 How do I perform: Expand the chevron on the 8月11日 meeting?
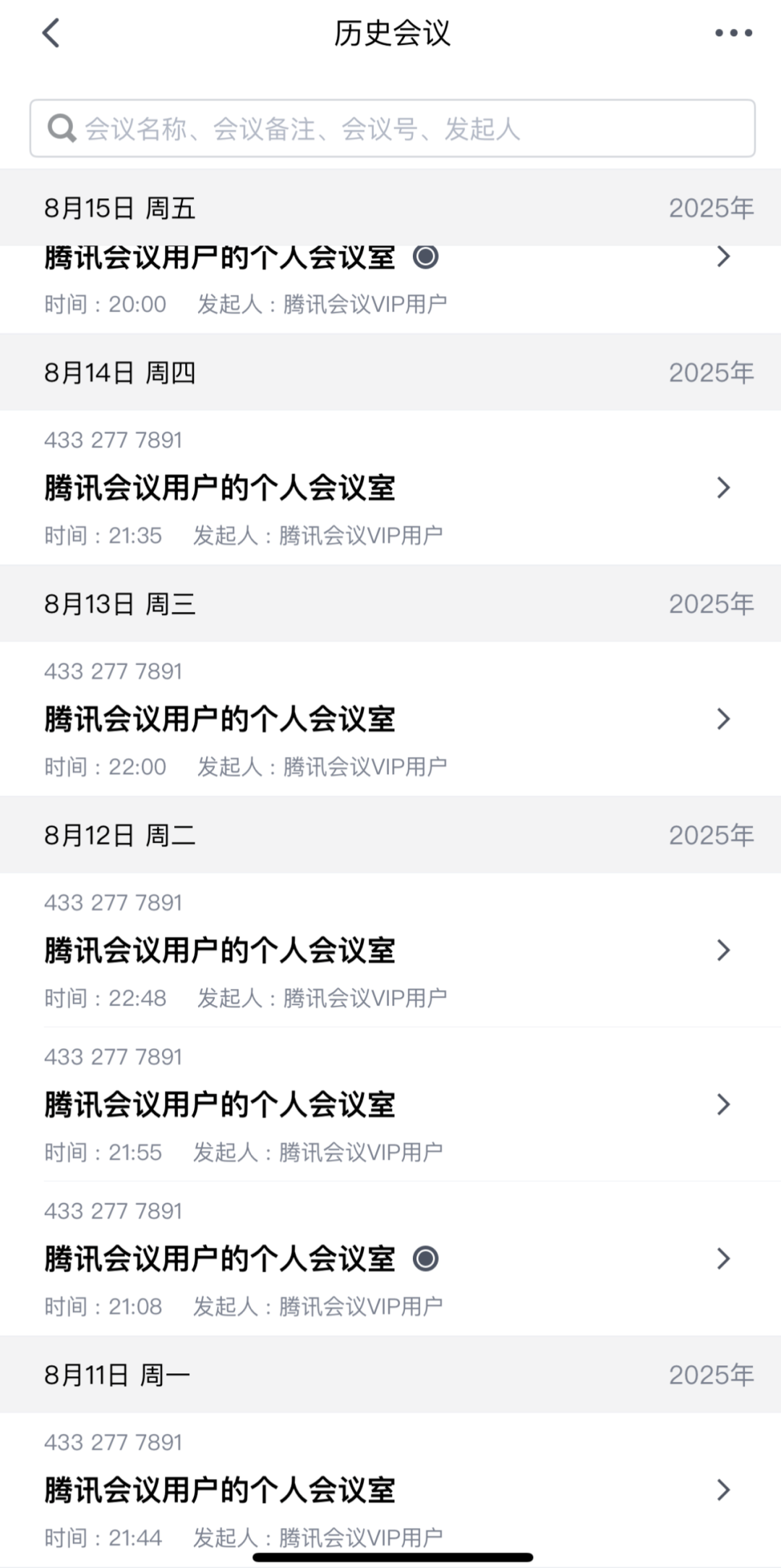pos(723,1490)
